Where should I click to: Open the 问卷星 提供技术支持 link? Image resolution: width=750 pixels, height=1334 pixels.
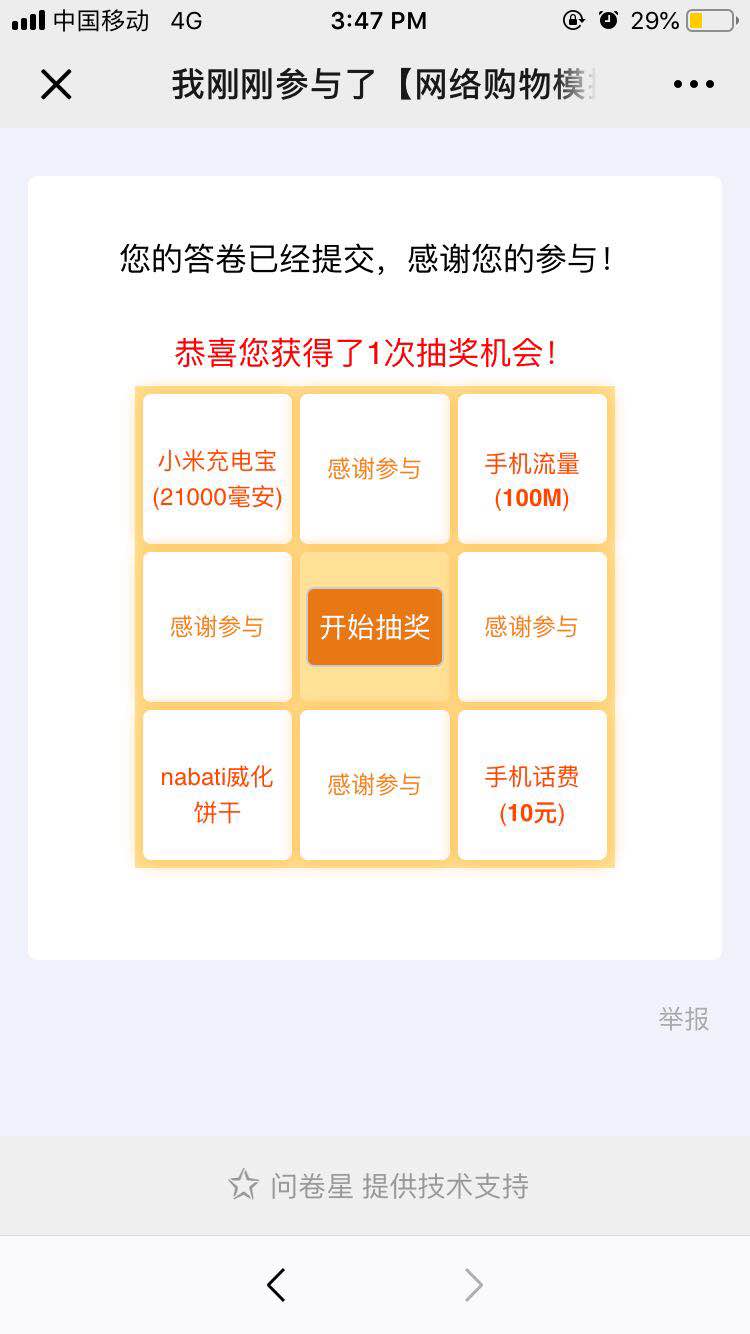click(x=379, y=1186)
